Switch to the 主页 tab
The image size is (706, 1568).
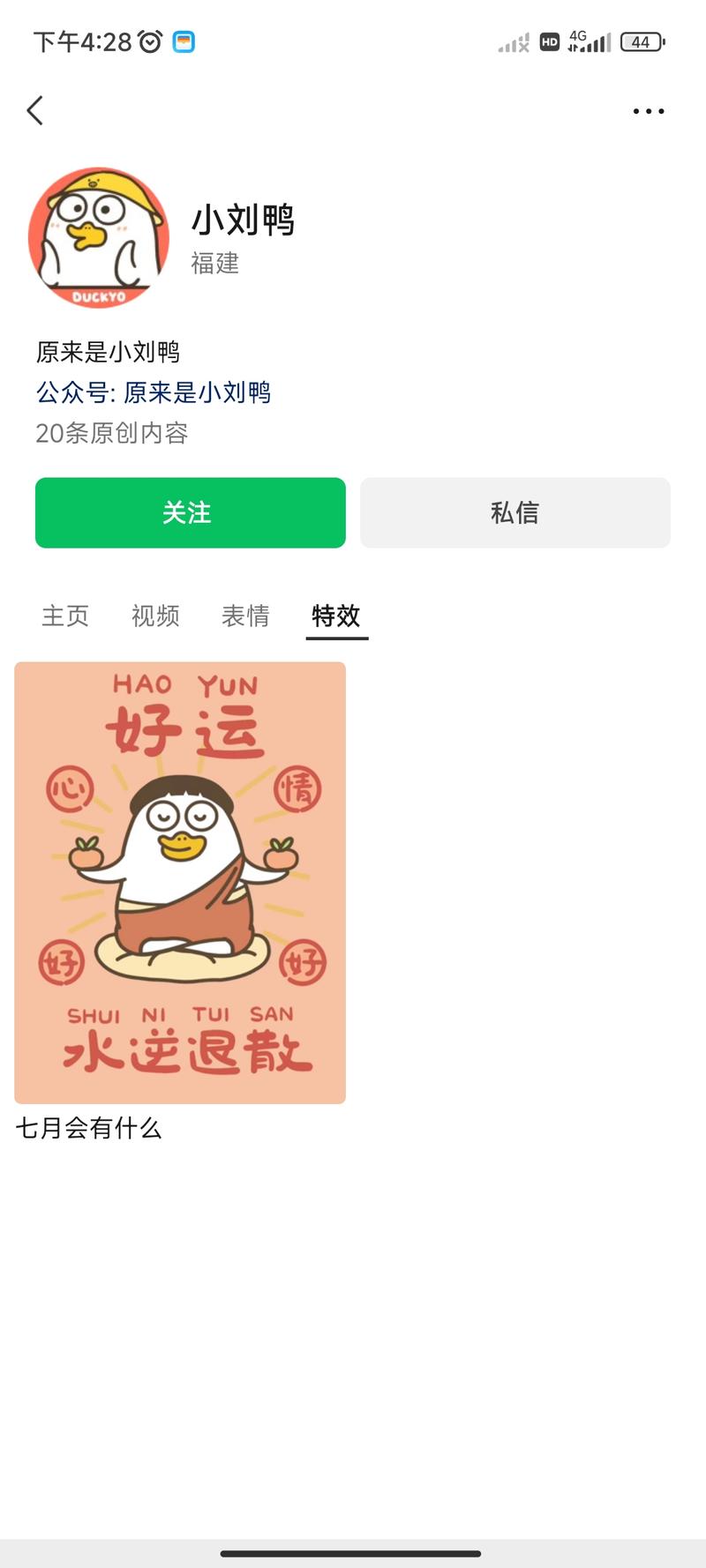tap(65, 616)
